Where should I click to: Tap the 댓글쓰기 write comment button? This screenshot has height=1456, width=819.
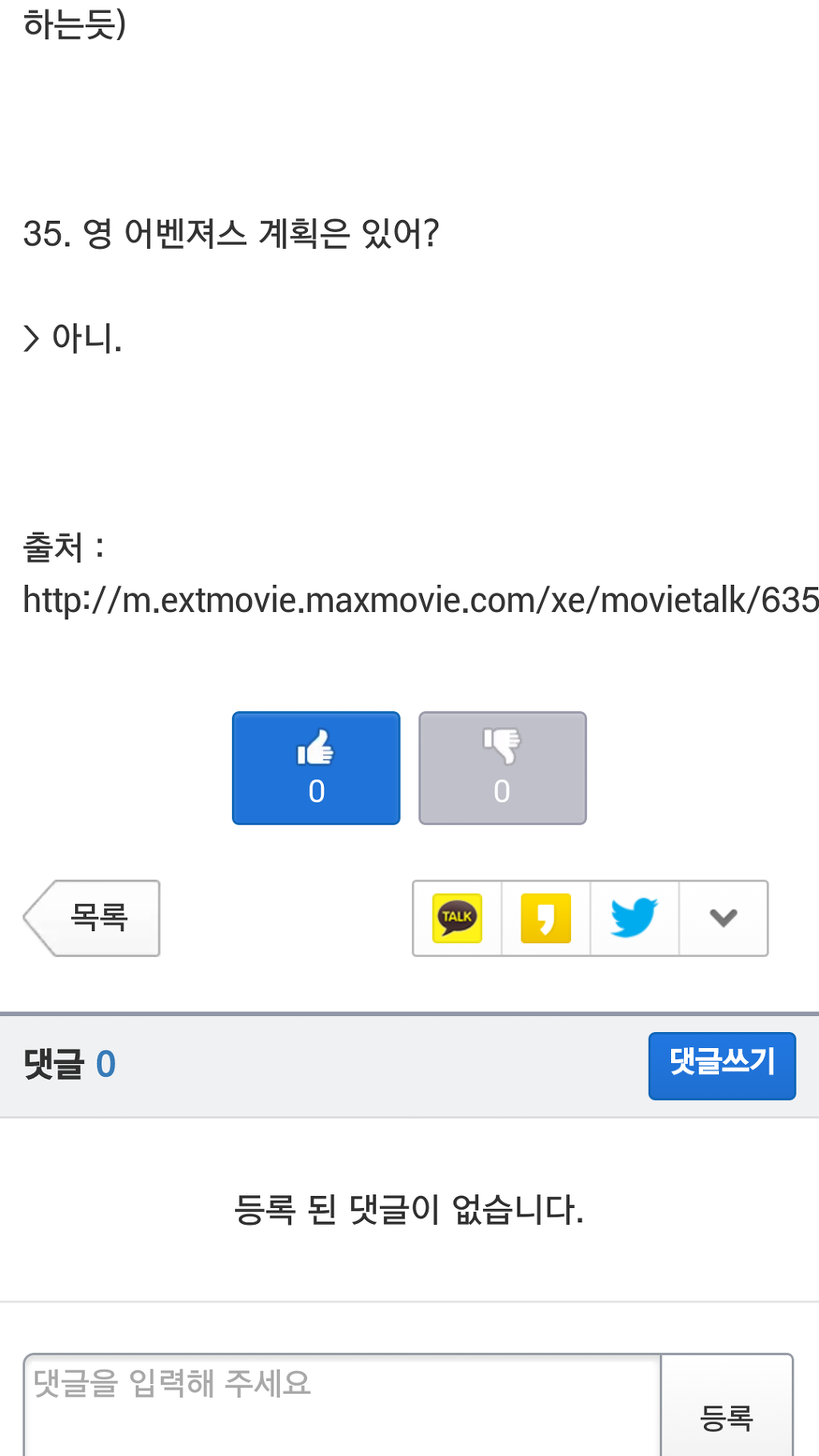(721, 1066)
